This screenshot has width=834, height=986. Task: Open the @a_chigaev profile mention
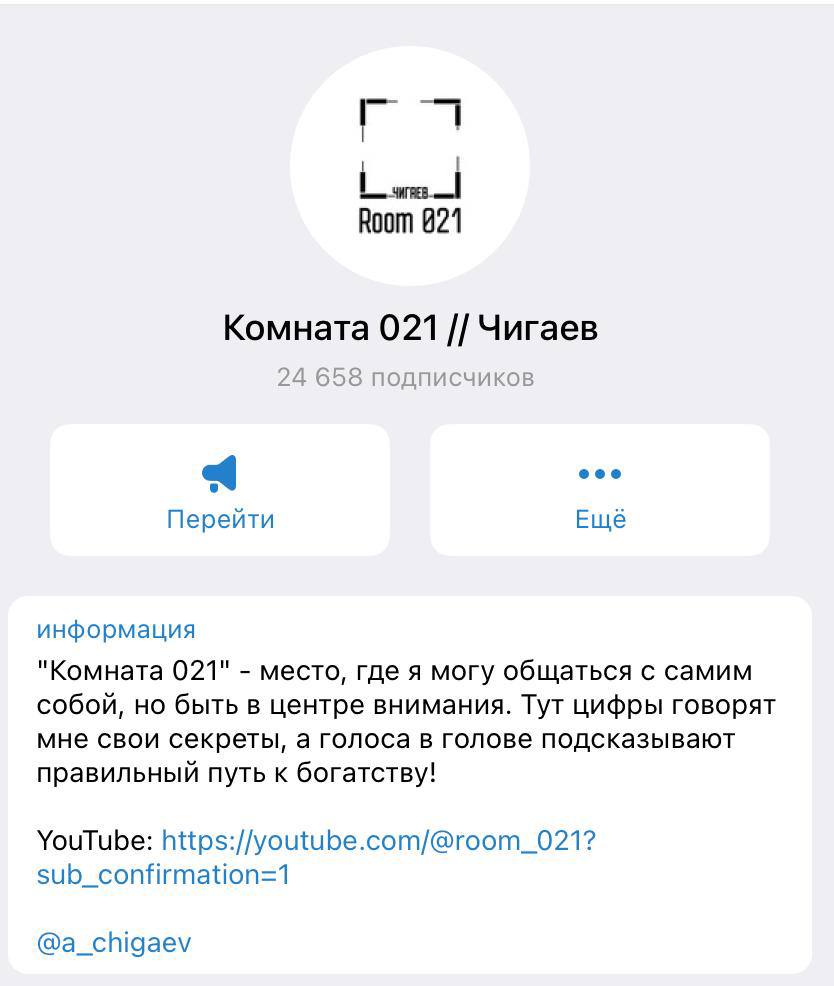pyautogui.click(x=114, y=942)
